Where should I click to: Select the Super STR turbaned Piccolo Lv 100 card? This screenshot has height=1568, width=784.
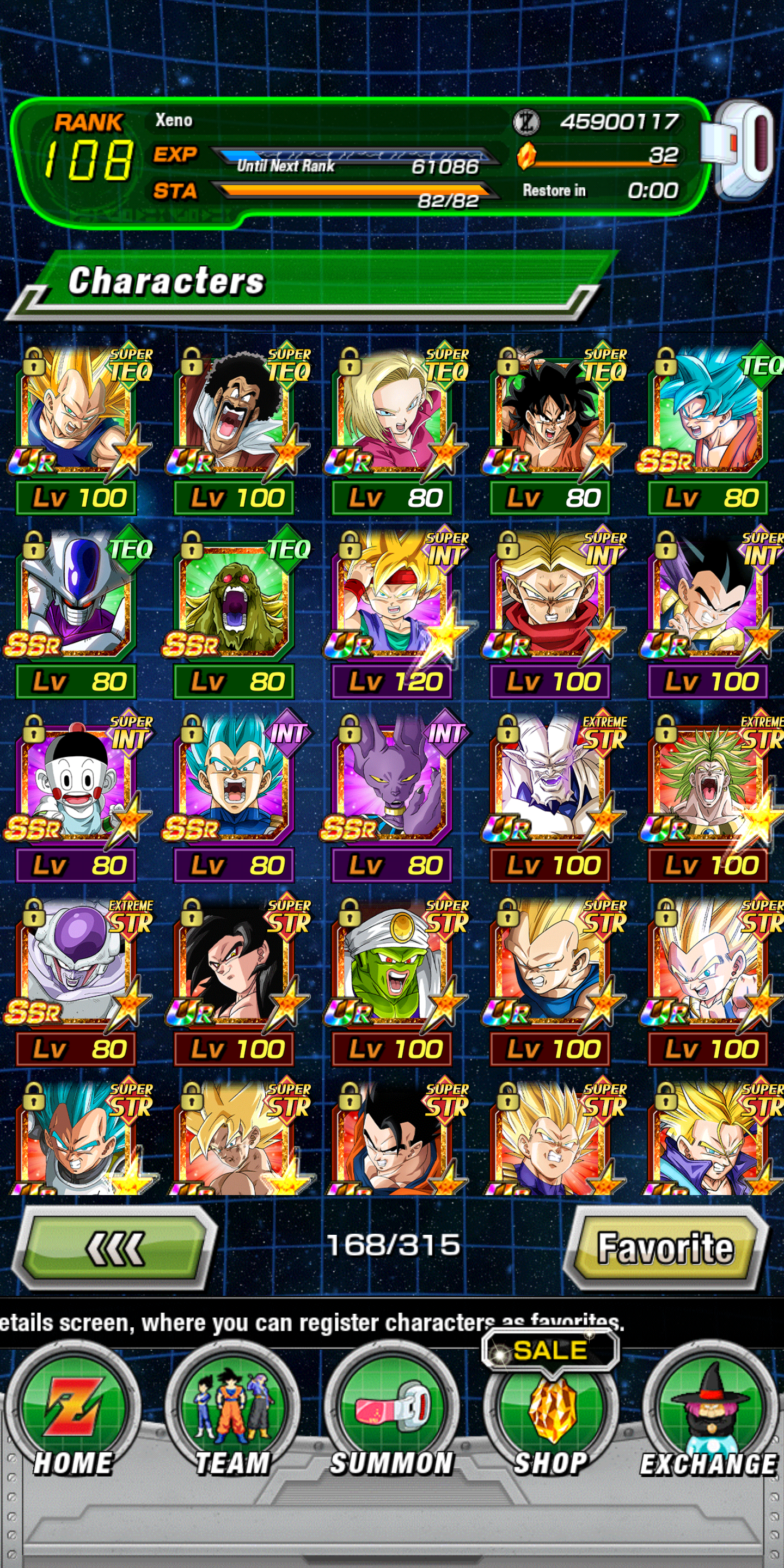tap(393, 982)
